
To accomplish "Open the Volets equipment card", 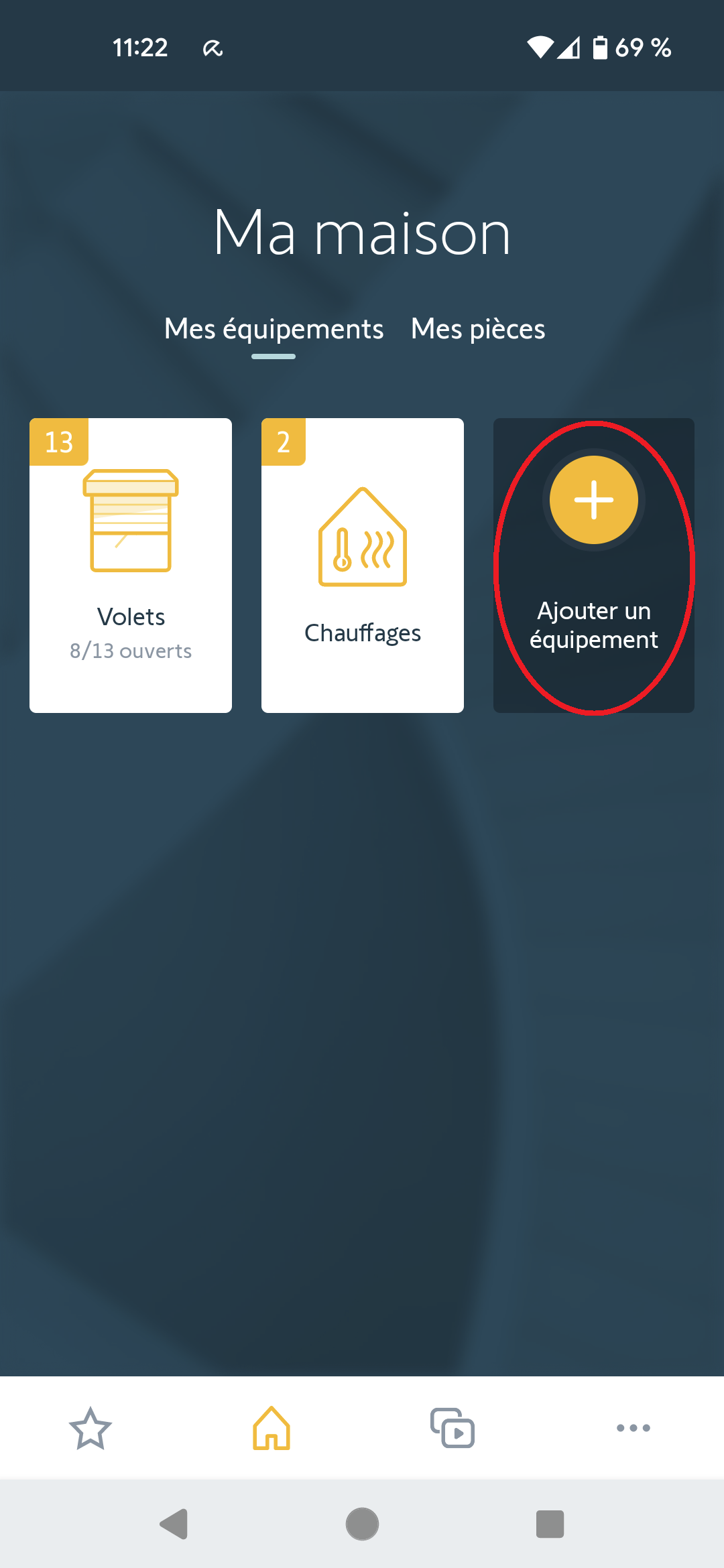I will (x=131, y=565).
